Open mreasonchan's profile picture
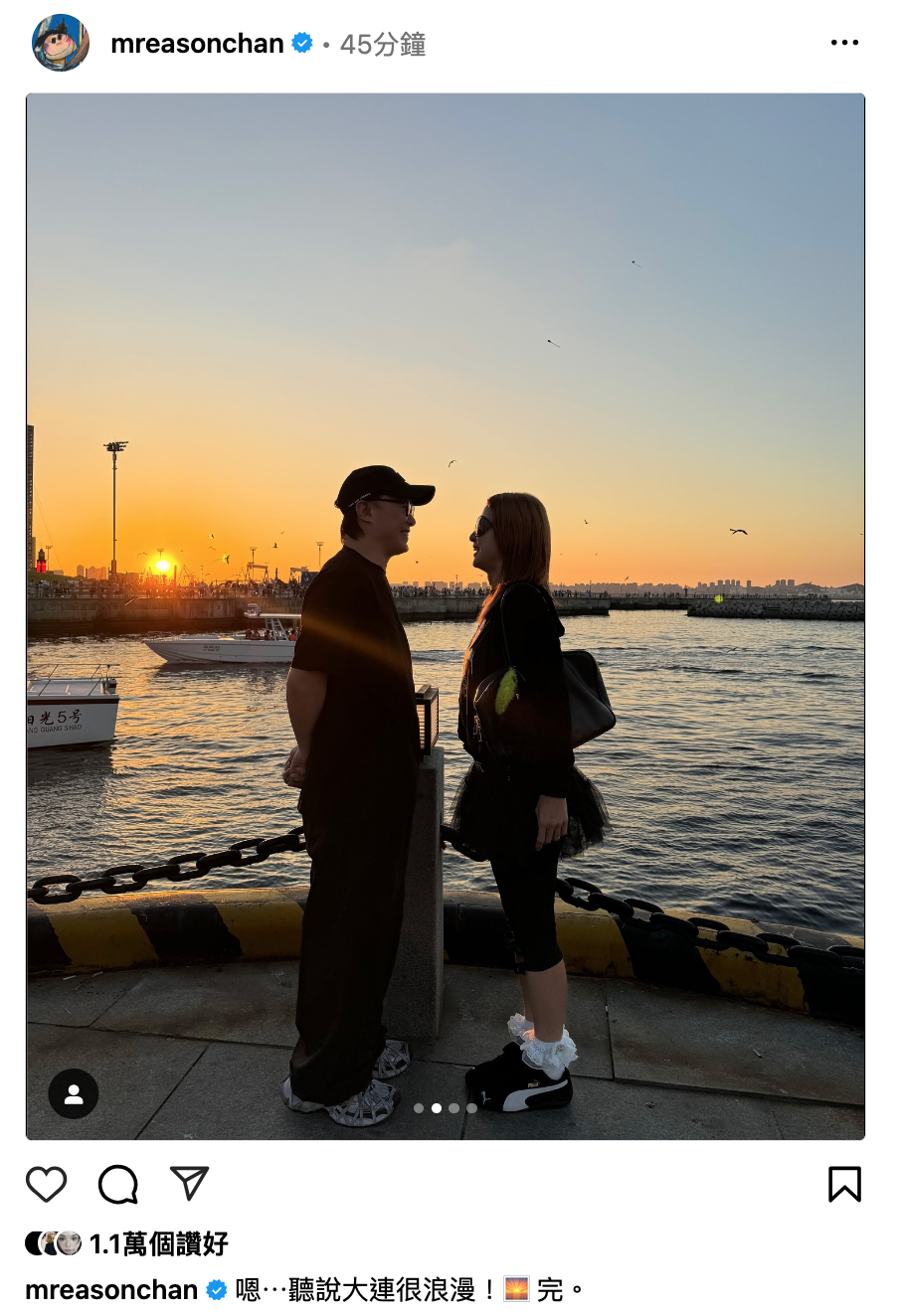The height and width of the screenshot is (1316, 901). tap(61, 44)
